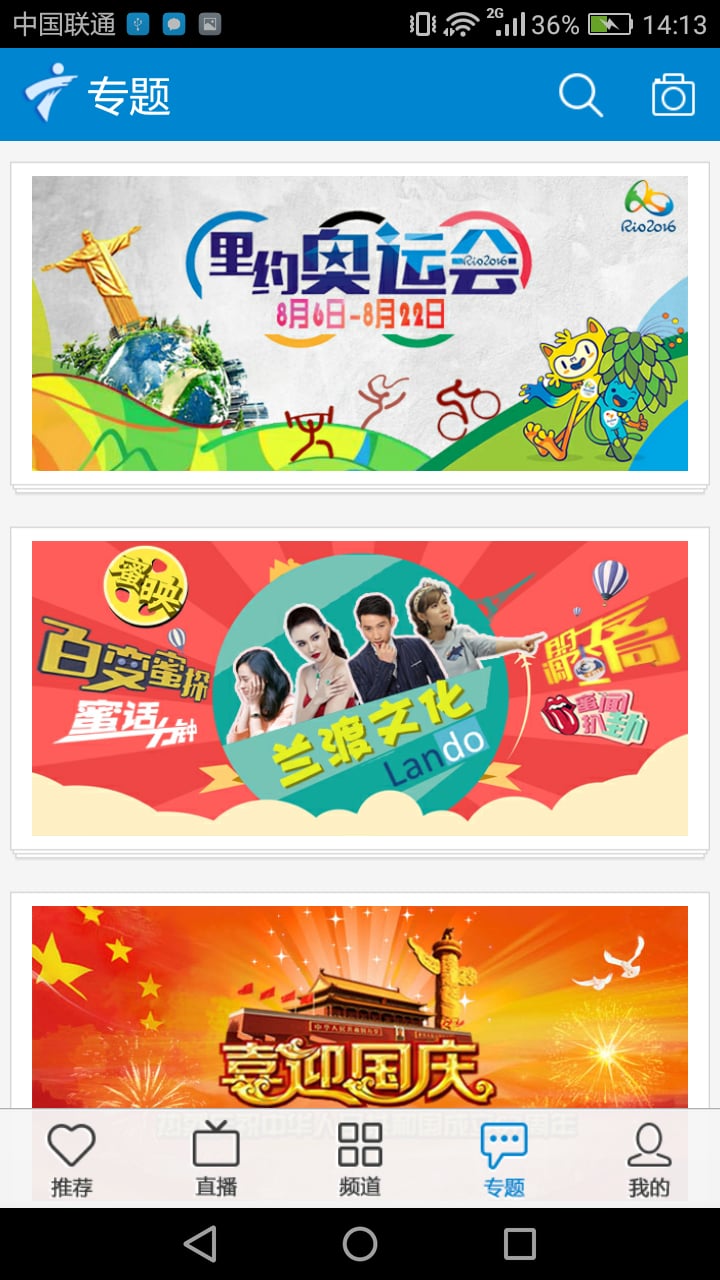720x1280 pixels.
Task: Open the 兰渡文化 Lando topic banner
Action: (x=360, y=688)
